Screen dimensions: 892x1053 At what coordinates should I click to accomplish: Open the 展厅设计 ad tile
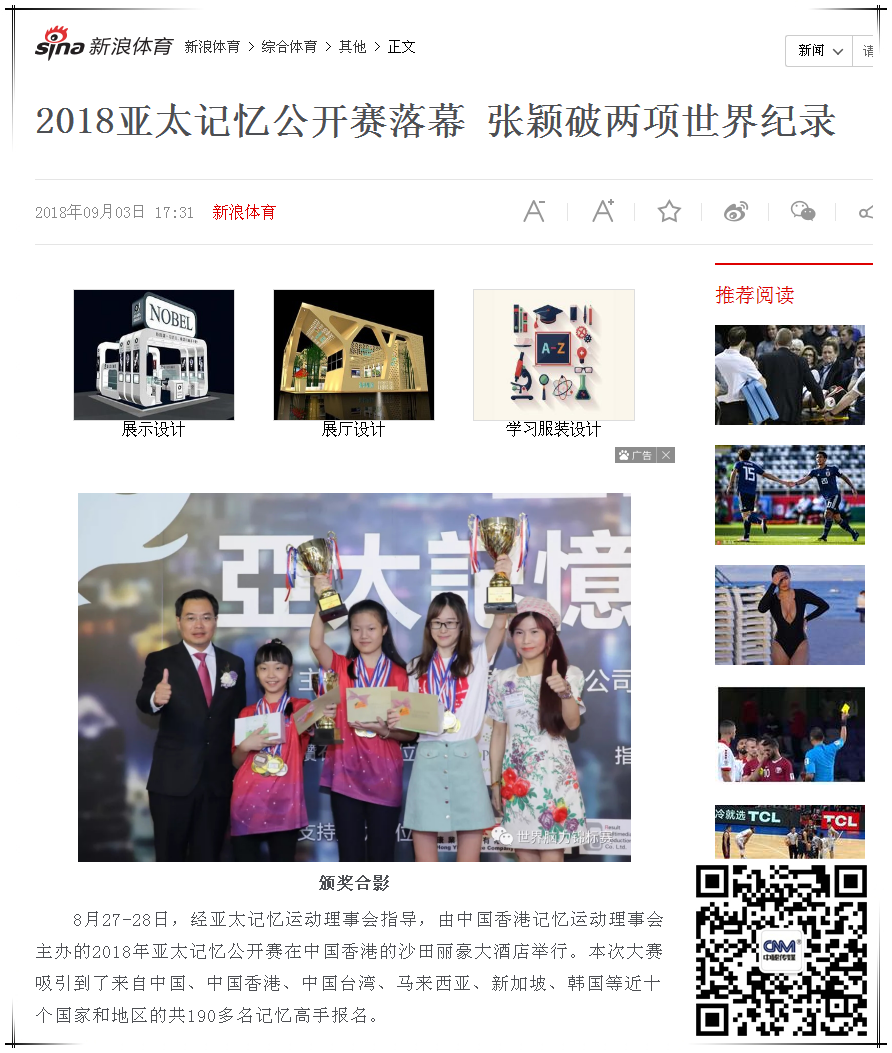click(x=353, y=355)
